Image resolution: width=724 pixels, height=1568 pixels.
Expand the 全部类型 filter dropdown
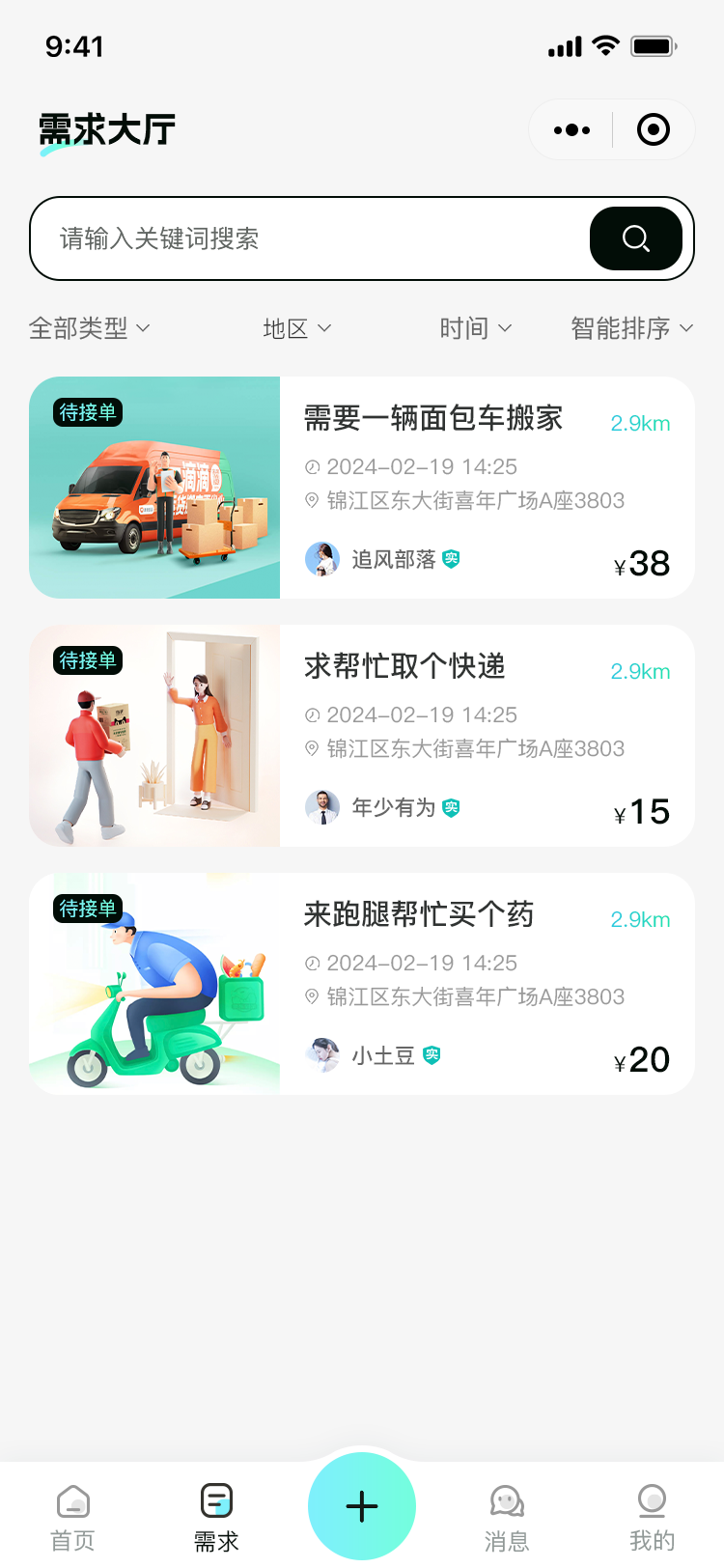(89, 328)
